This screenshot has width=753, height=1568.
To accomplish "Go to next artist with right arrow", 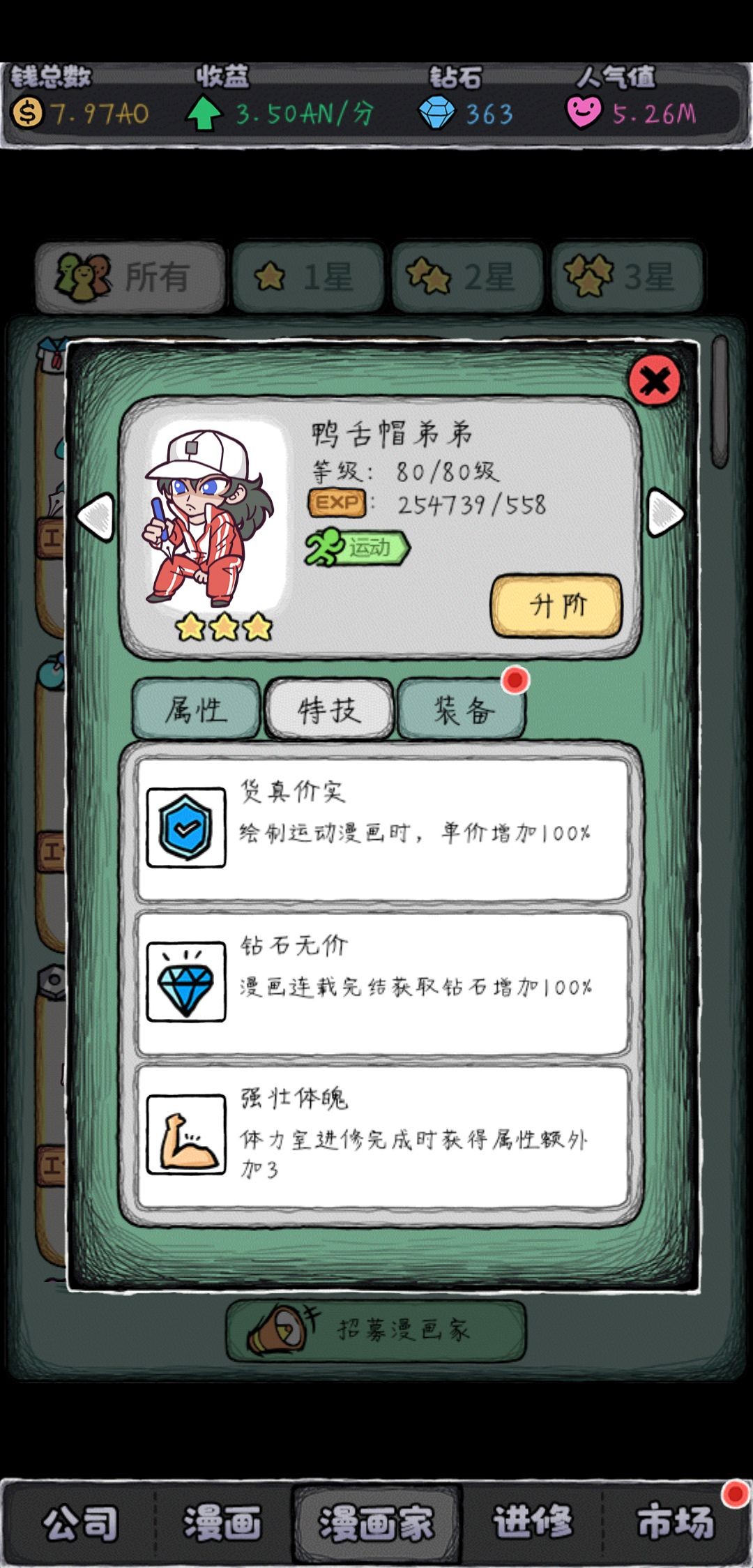I will 666,514.
